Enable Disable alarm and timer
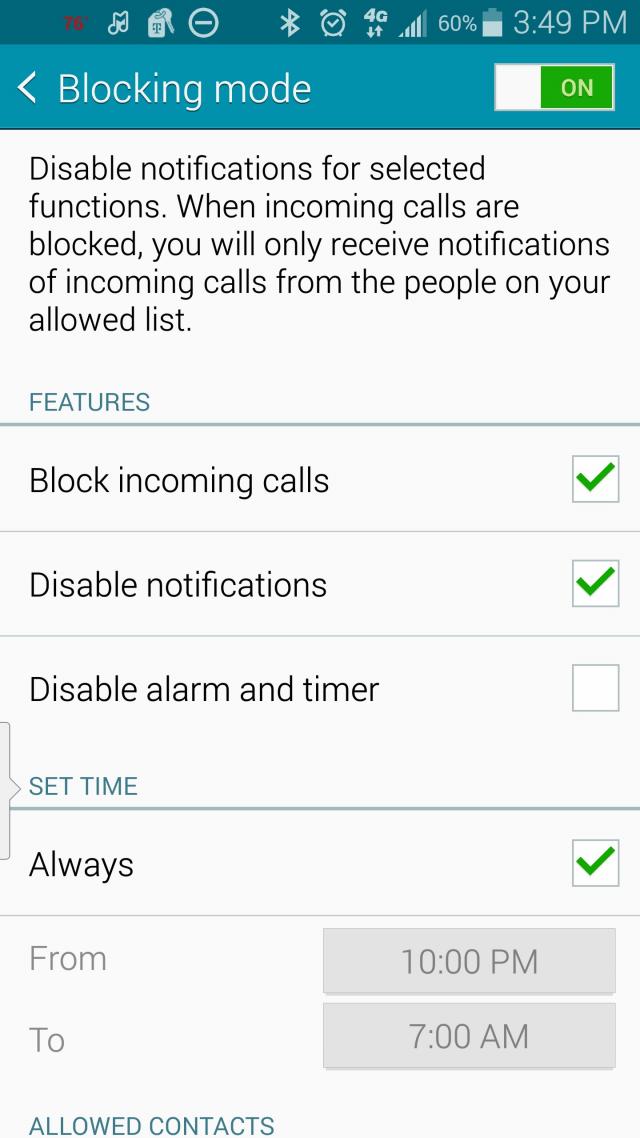The width and height of the screenshot is (640, 1138). point(595,688)
